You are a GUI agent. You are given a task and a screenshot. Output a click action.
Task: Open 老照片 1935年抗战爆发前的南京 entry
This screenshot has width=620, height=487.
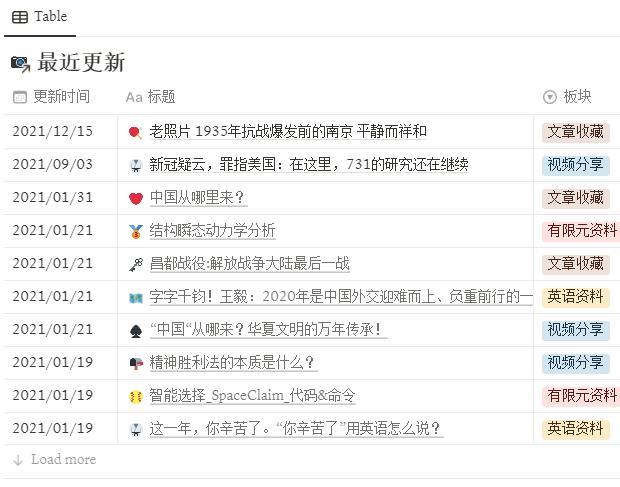288,132
